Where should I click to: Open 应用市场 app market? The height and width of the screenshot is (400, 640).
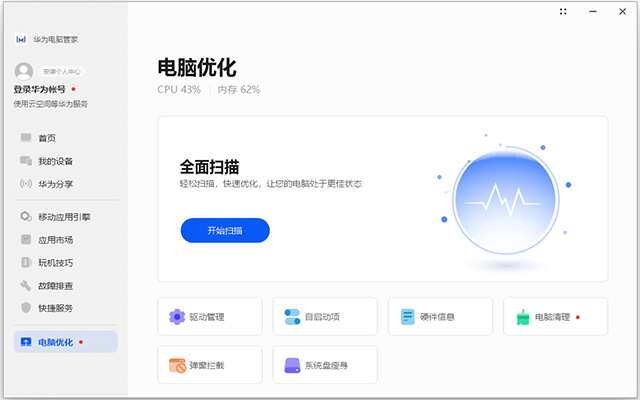tap(55, 240)
